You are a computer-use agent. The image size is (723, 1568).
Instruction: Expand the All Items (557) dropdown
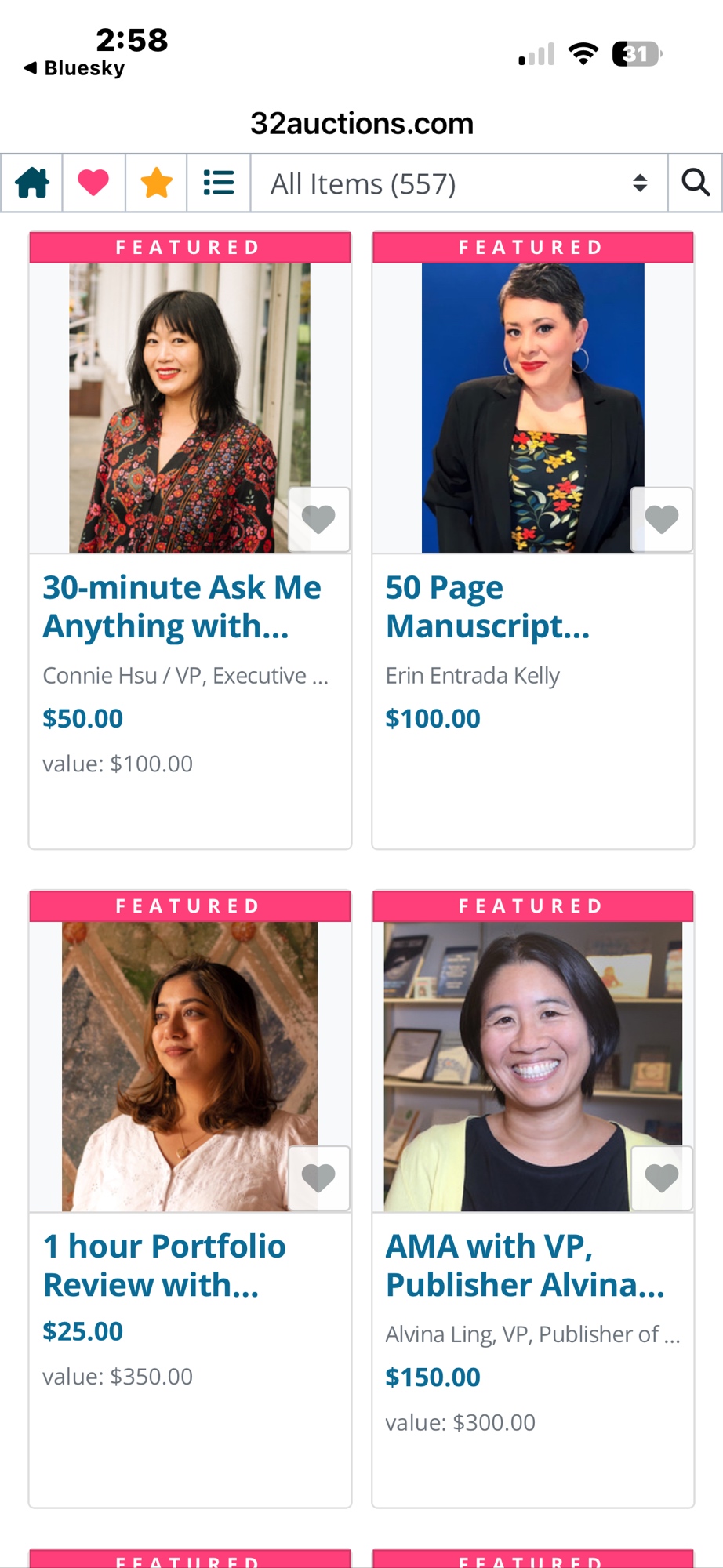(459, 183)
